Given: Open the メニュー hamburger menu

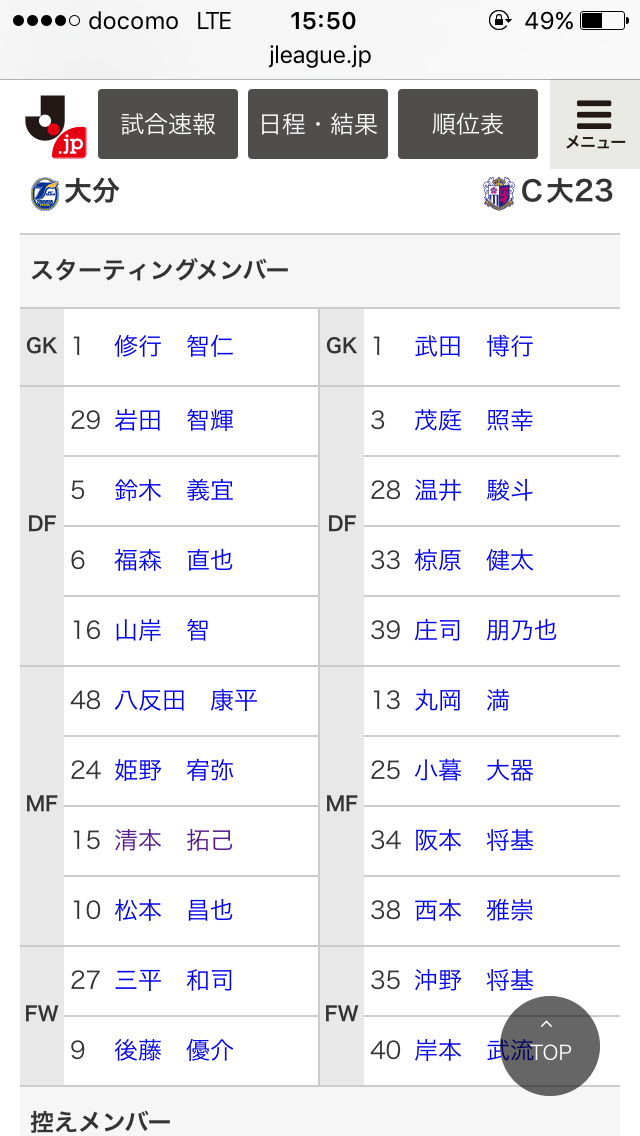Looking at the screenshot, I should click(595, 126).
